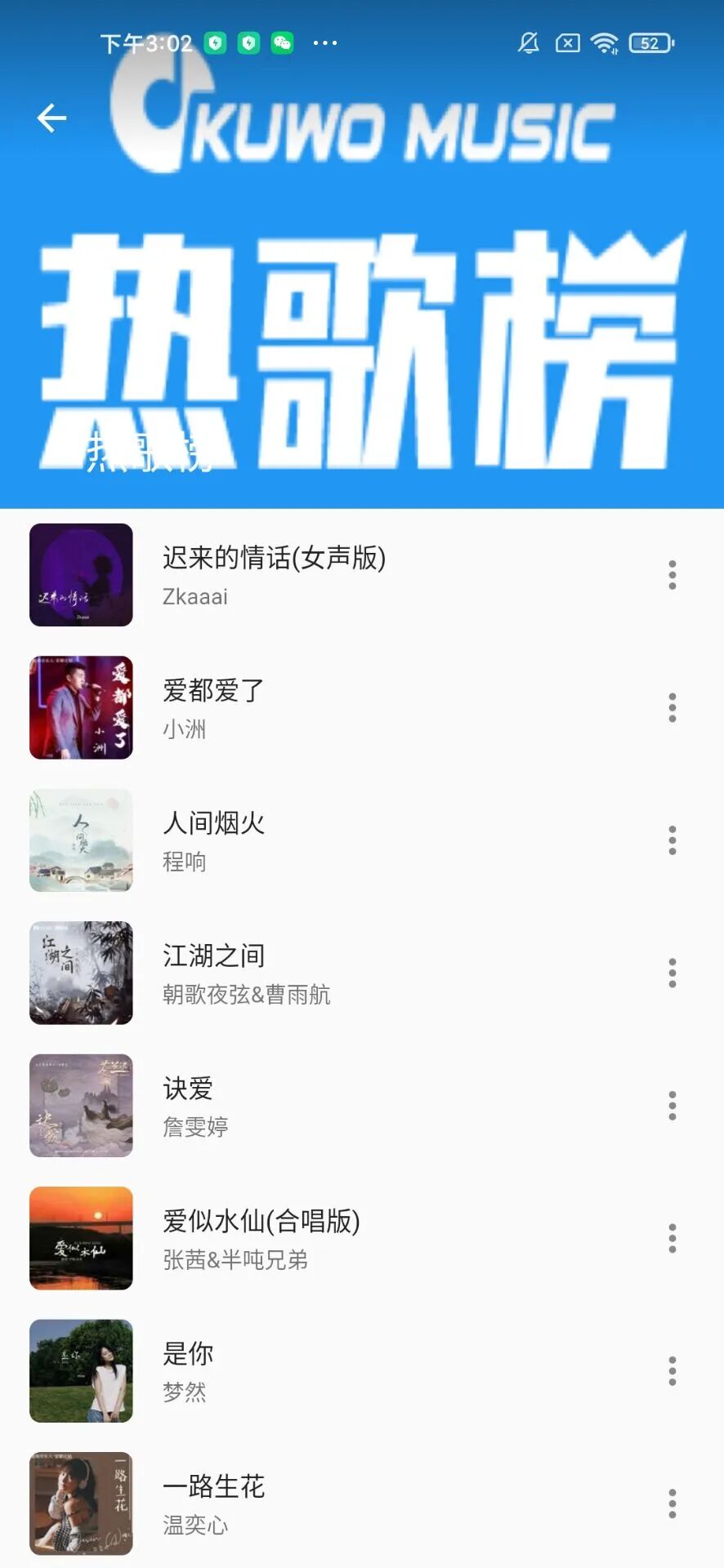724x1568 pixels.
Task: Open more options for 爱似水仙(合唱版)
Action: tap(672, 1238)
